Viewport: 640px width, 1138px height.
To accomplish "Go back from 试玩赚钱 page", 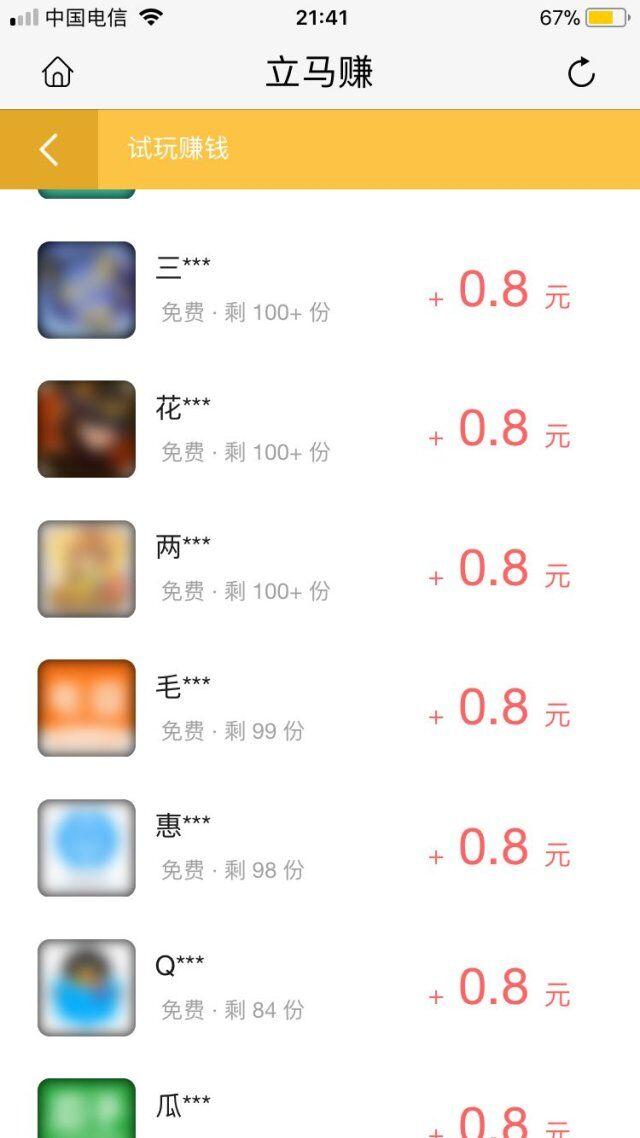I will [48, 149].
